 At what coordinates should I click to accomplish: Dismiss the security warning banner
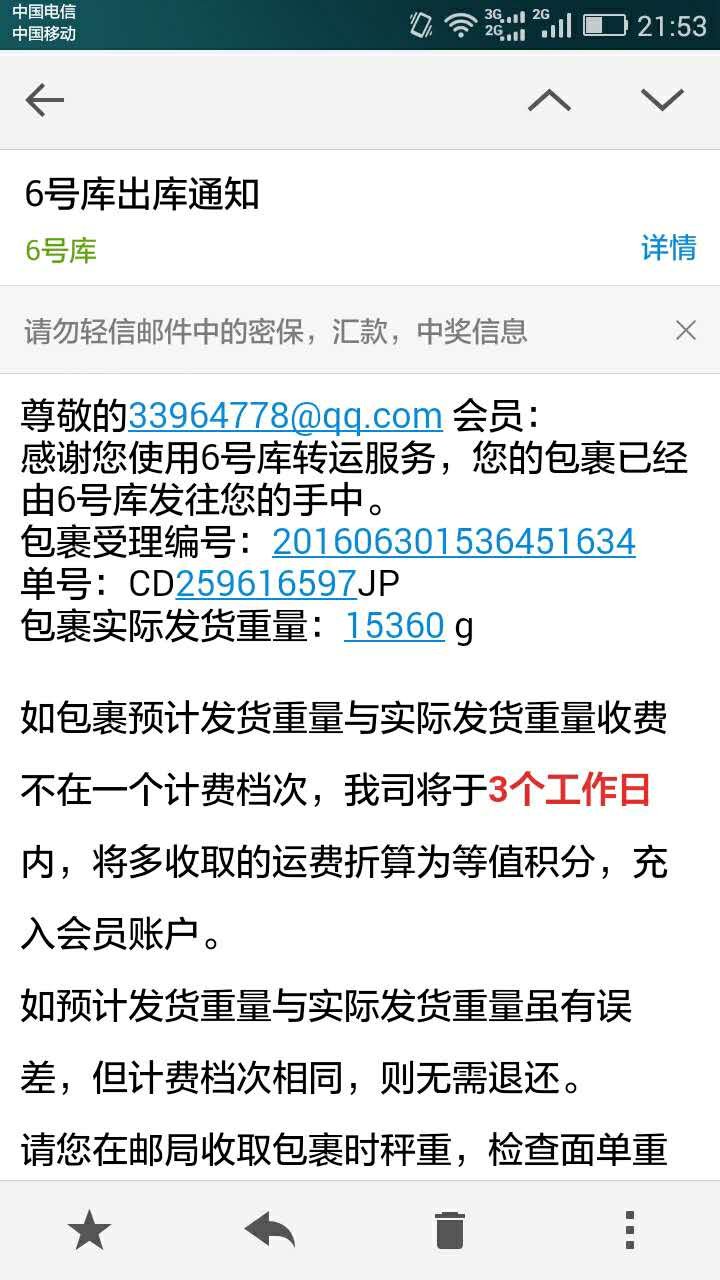point(685,330)
